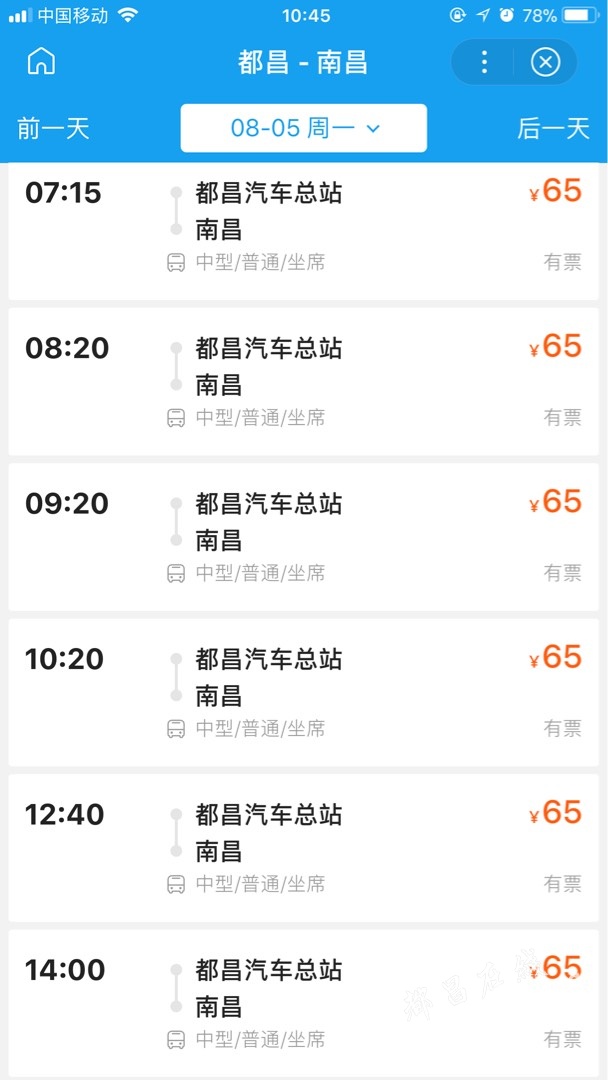
Task: Open the 12:40 bus ticket
Action: tap(304, 848)
